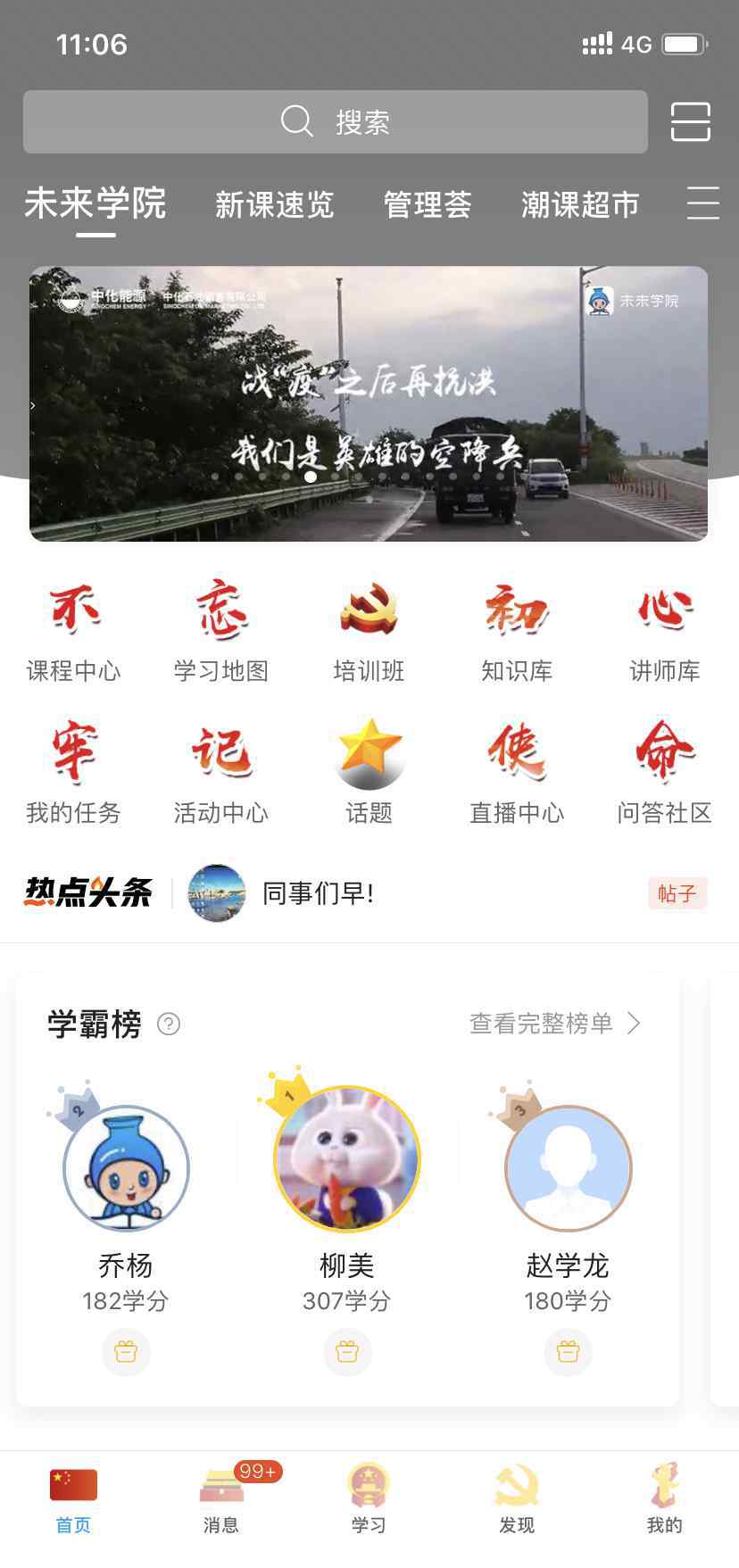The height and width of the screenshot is (1568, 739).
Task: Switch to the 新课速览 tab
Action: 274,205
